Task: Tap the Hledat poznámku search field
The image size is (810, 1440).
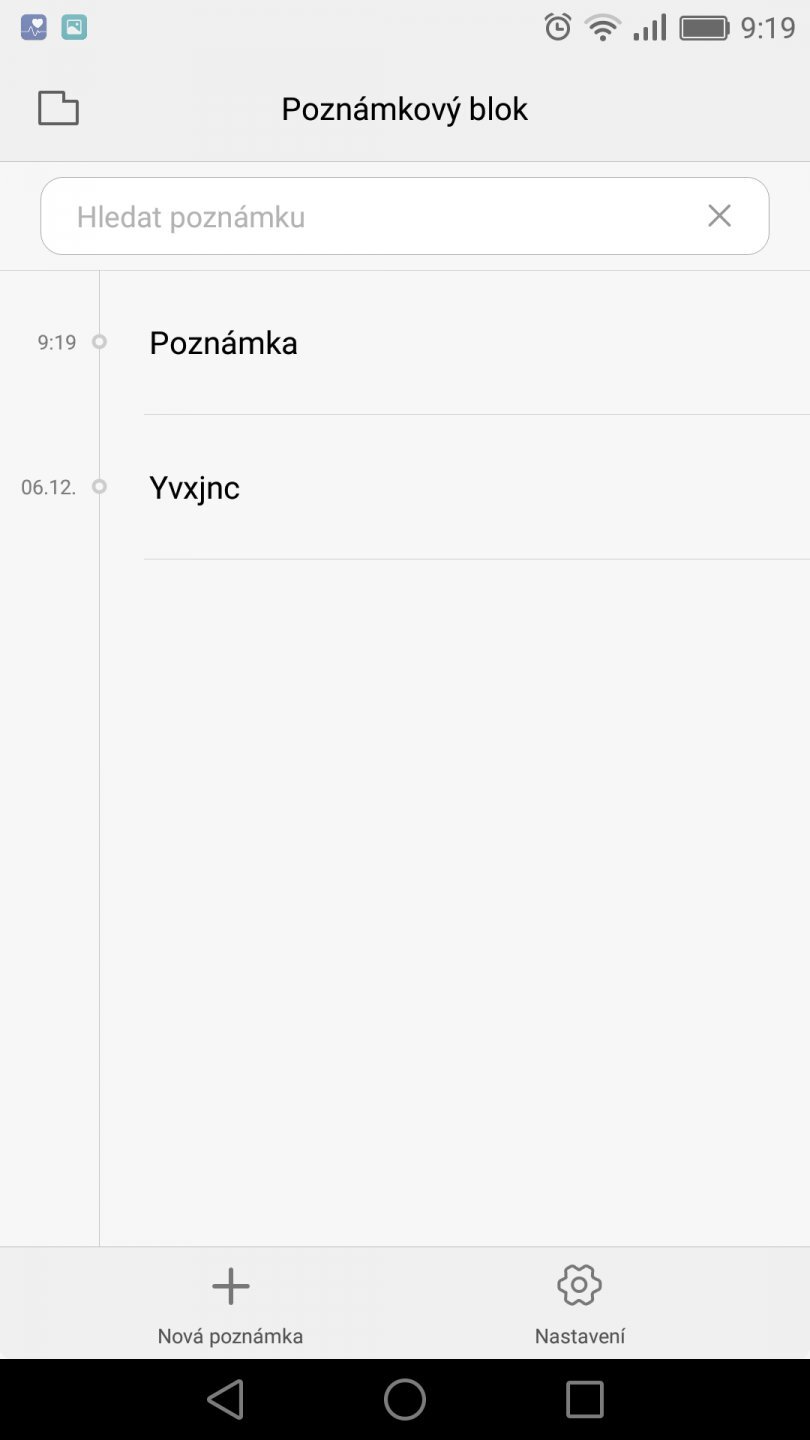Action: click(380, 217)
